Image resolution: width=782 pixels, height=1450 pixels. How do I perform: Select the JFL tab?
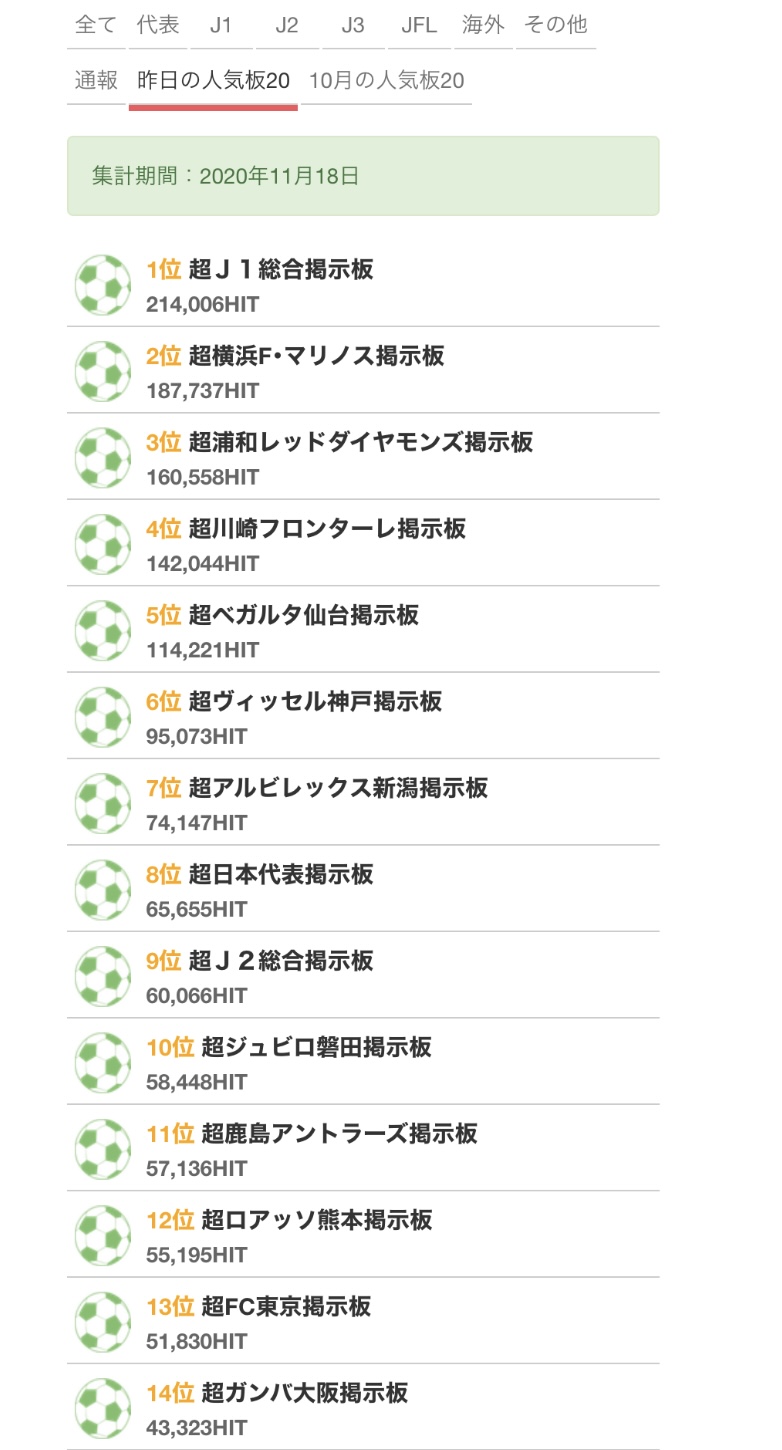419,26
